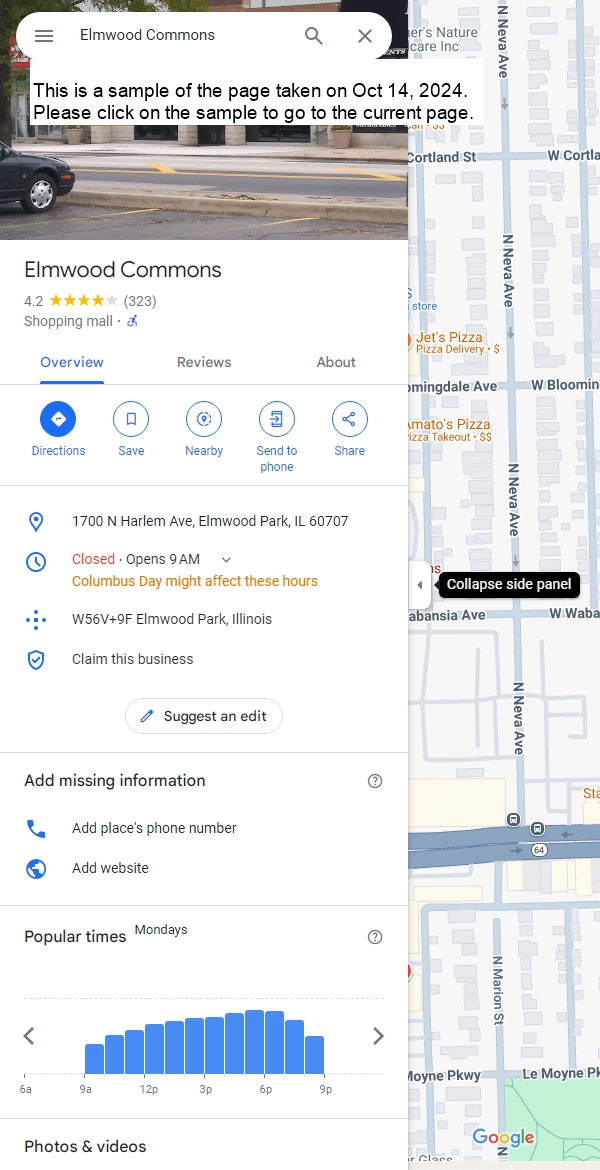Expand the opening hours
Image resolution: width=600 pixels, height=1170 pixels.
226,560
